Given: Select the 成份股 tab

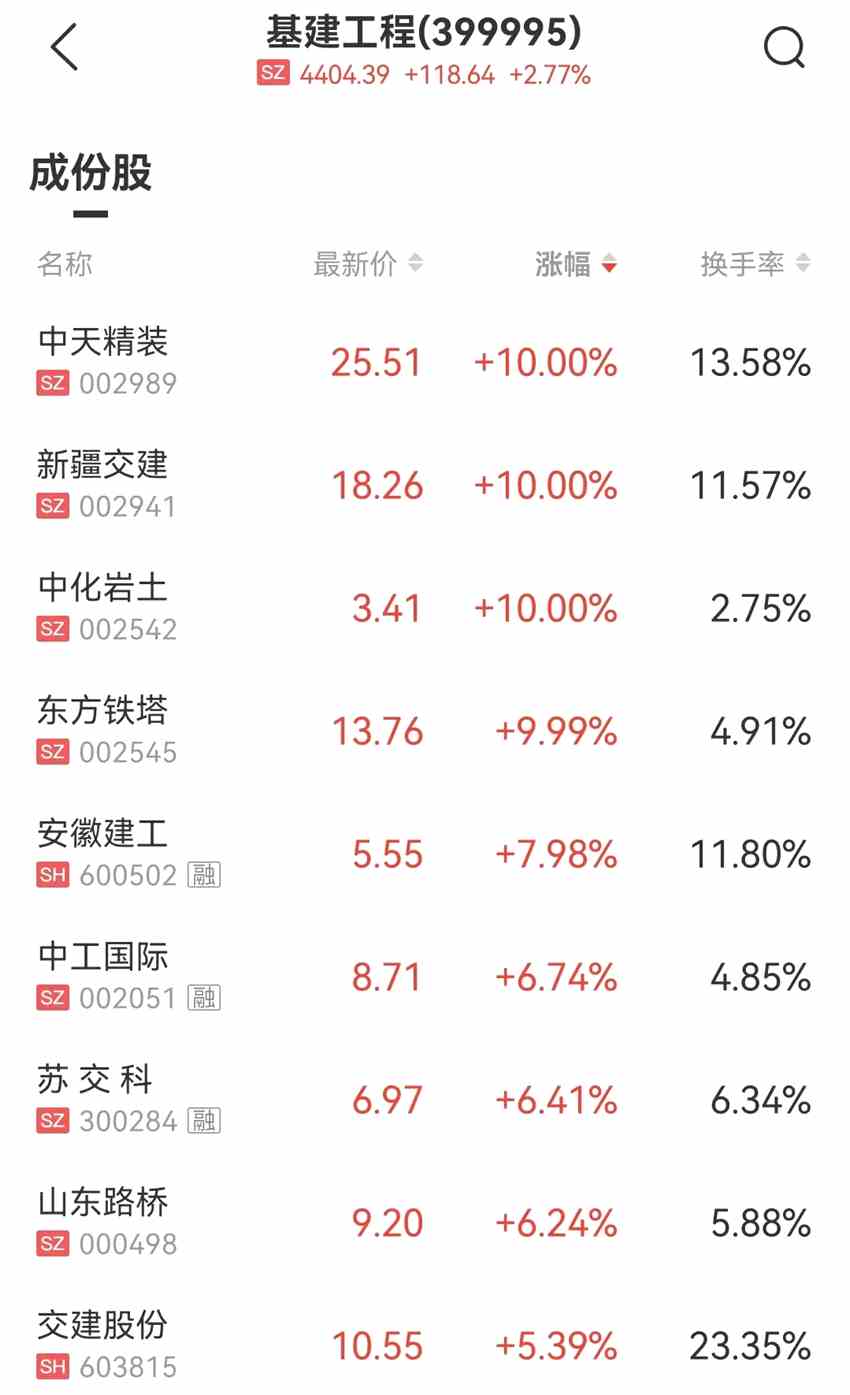Looking at the screenshot, I should (x=90, y=174).
